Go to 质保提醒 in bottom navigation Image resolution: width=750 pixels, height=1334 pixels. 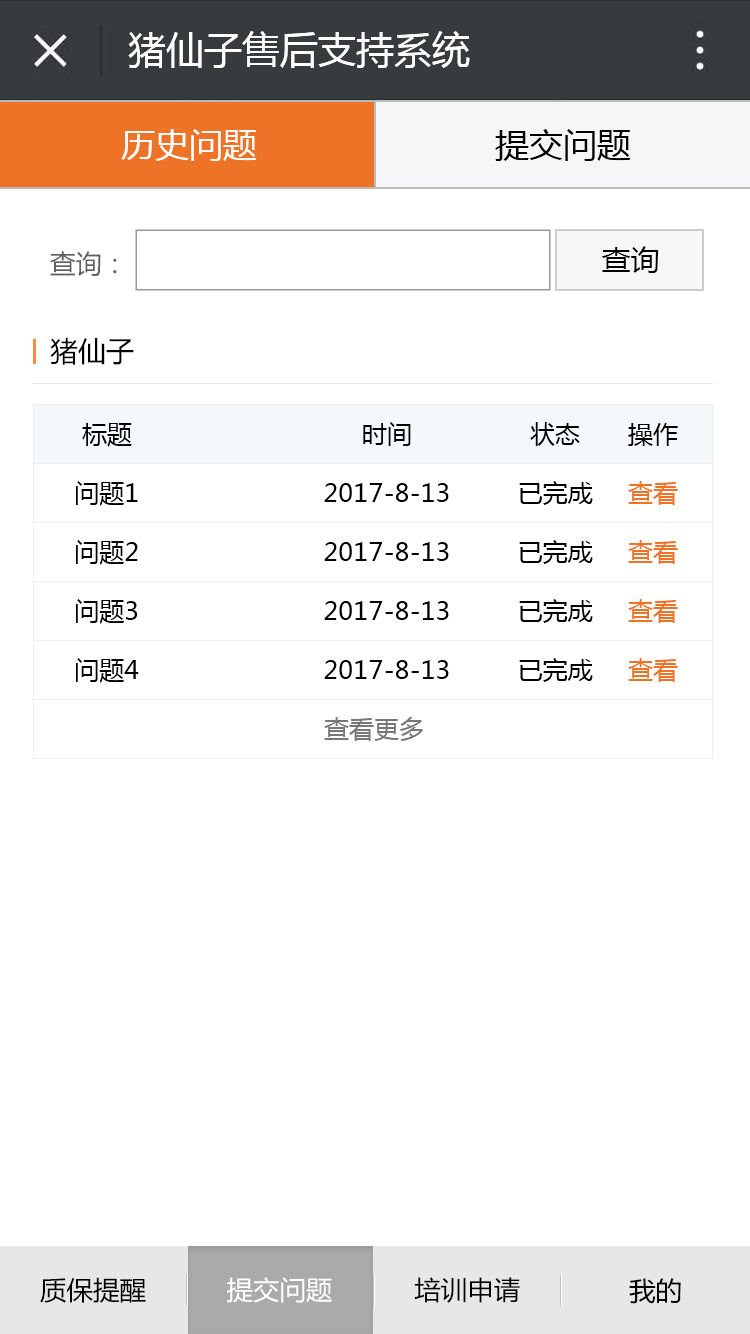coord(93,1290)
